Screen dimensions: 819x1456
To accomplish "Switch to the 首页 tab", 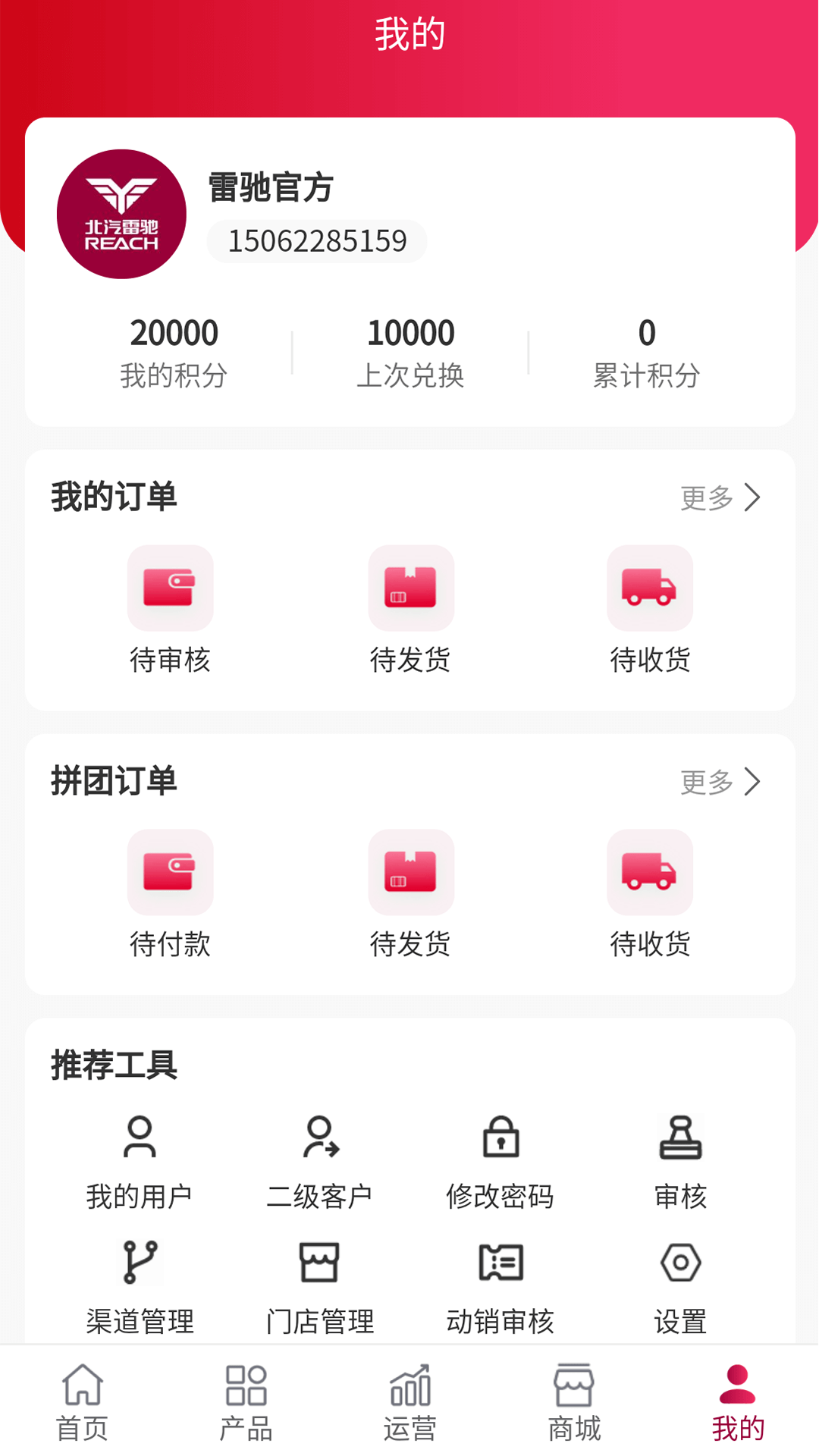I will click(82, 1403).
